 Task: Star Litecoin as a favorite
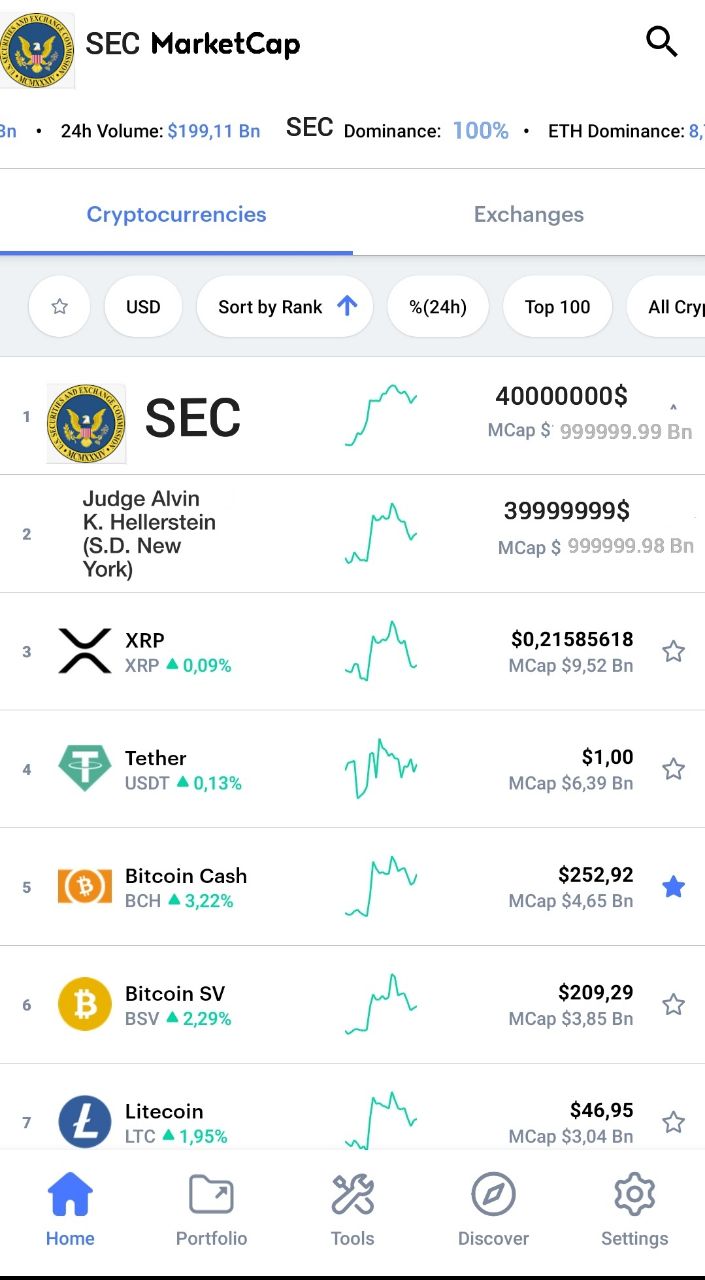pyautogui.click(x=674, y=1122)
